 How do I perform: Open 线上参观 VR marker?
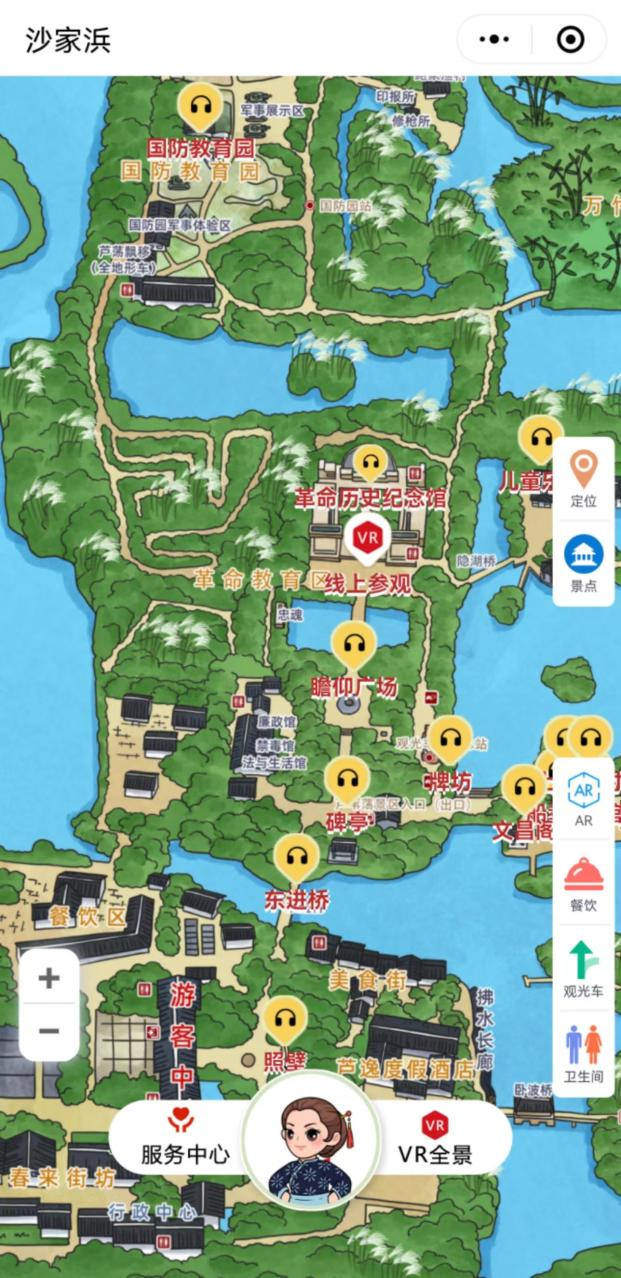coord(367,540)
